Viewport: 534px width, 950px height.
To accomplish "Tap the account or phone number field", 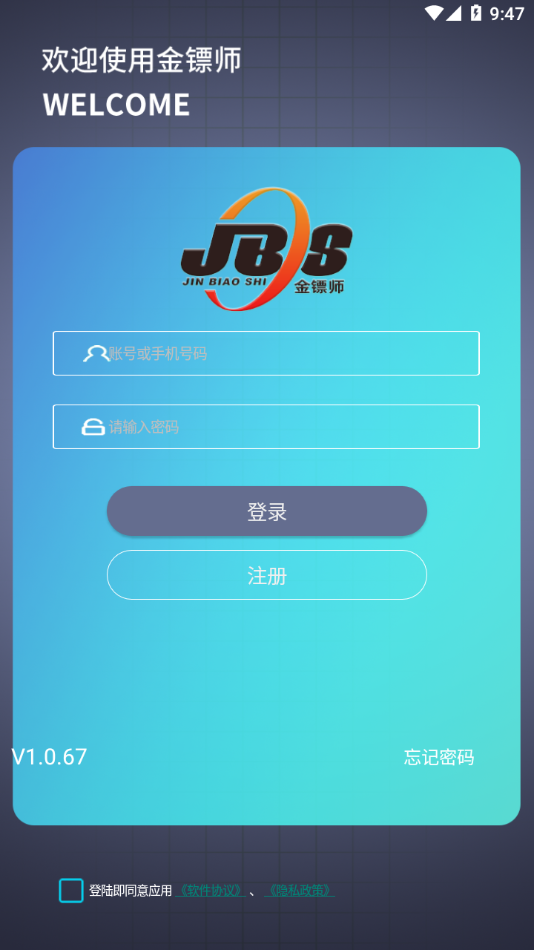I will [x=266, y=353].
